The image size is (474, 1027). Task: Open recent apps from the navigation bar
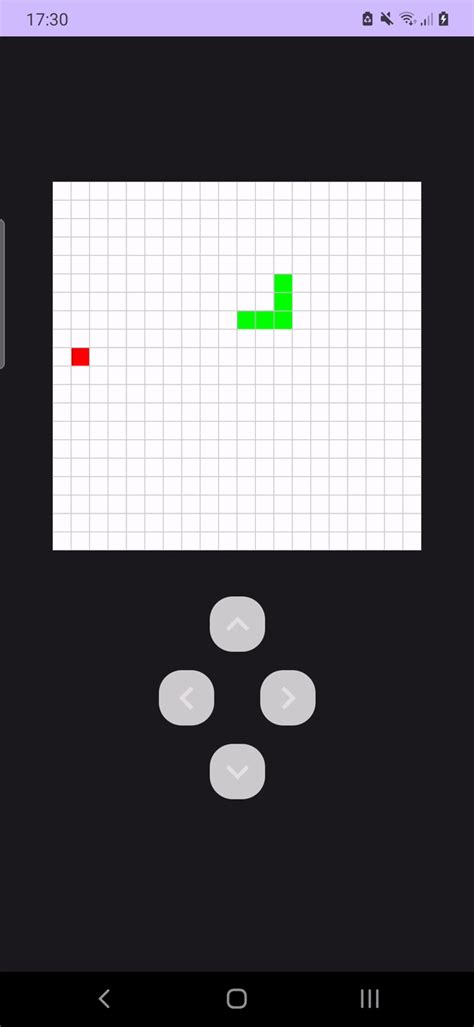pyautogui.click(x=370, y=998)
